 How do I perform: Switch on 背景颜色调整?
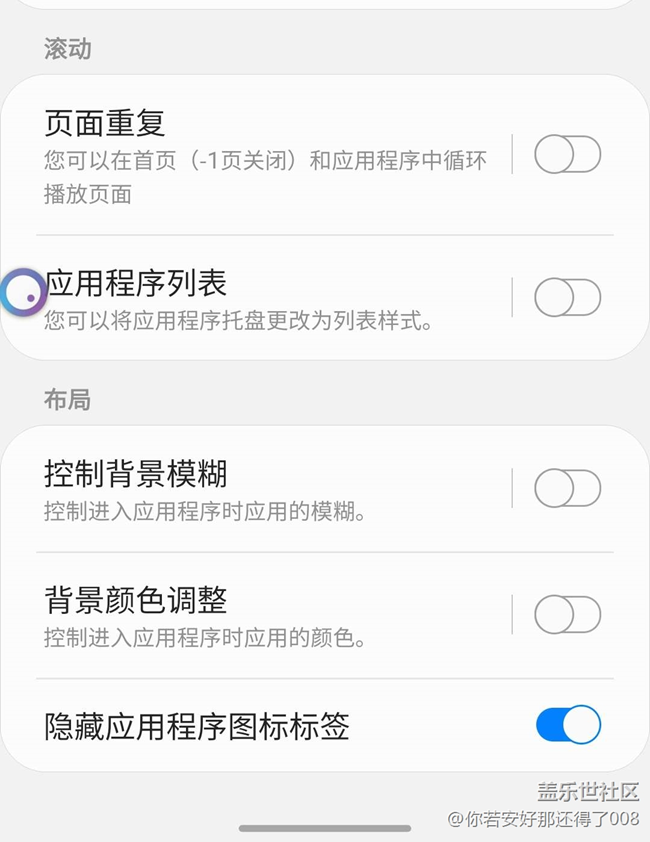(567, 615)
